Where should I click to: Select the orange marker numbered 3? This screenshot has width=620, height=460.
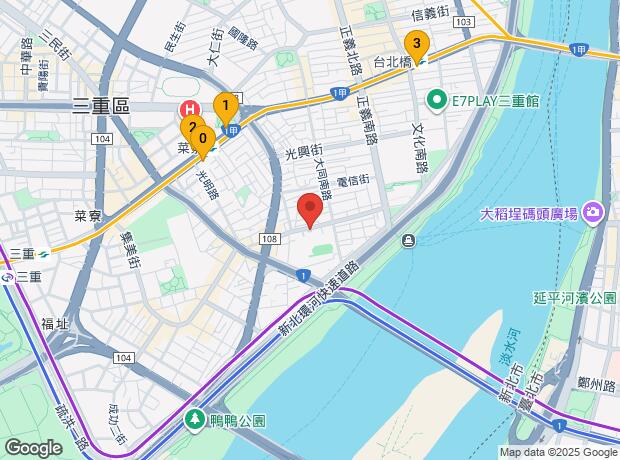click(x=417, y=44)
